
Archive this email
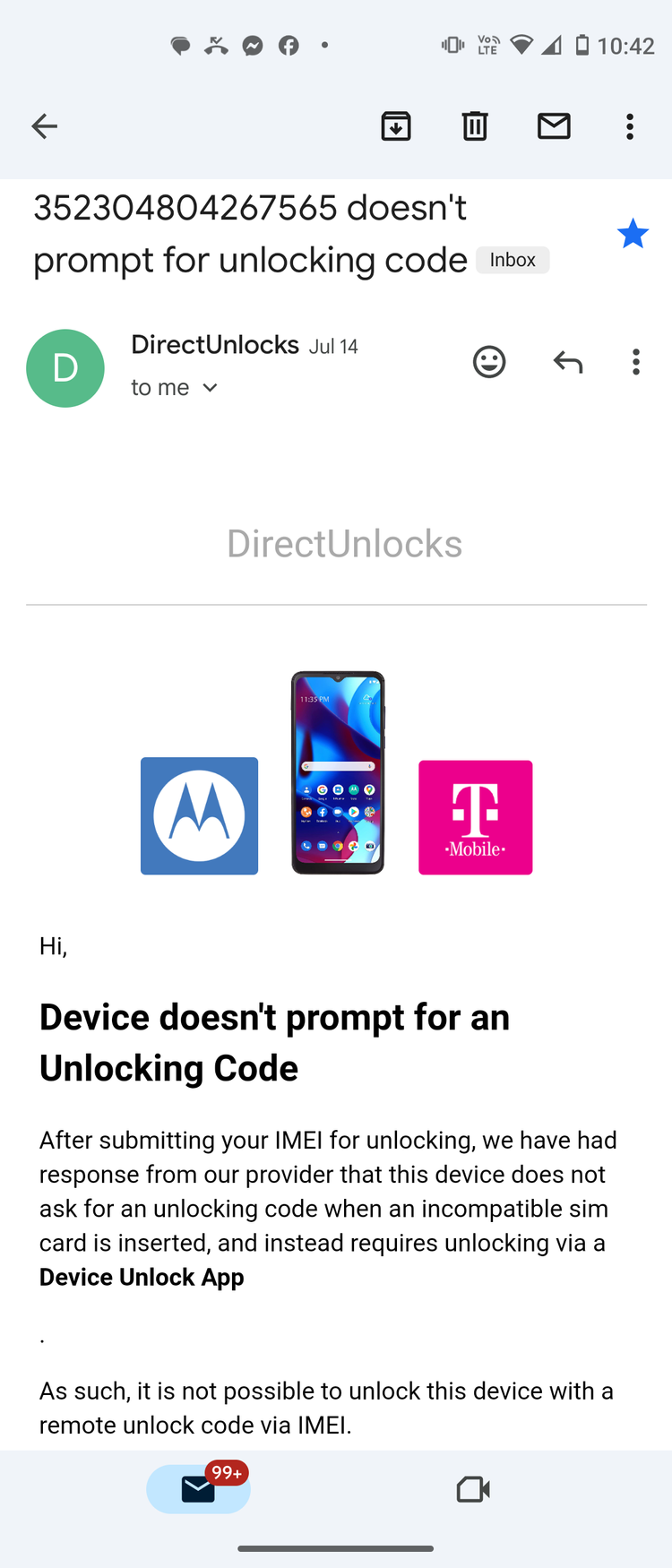point(396,126)
